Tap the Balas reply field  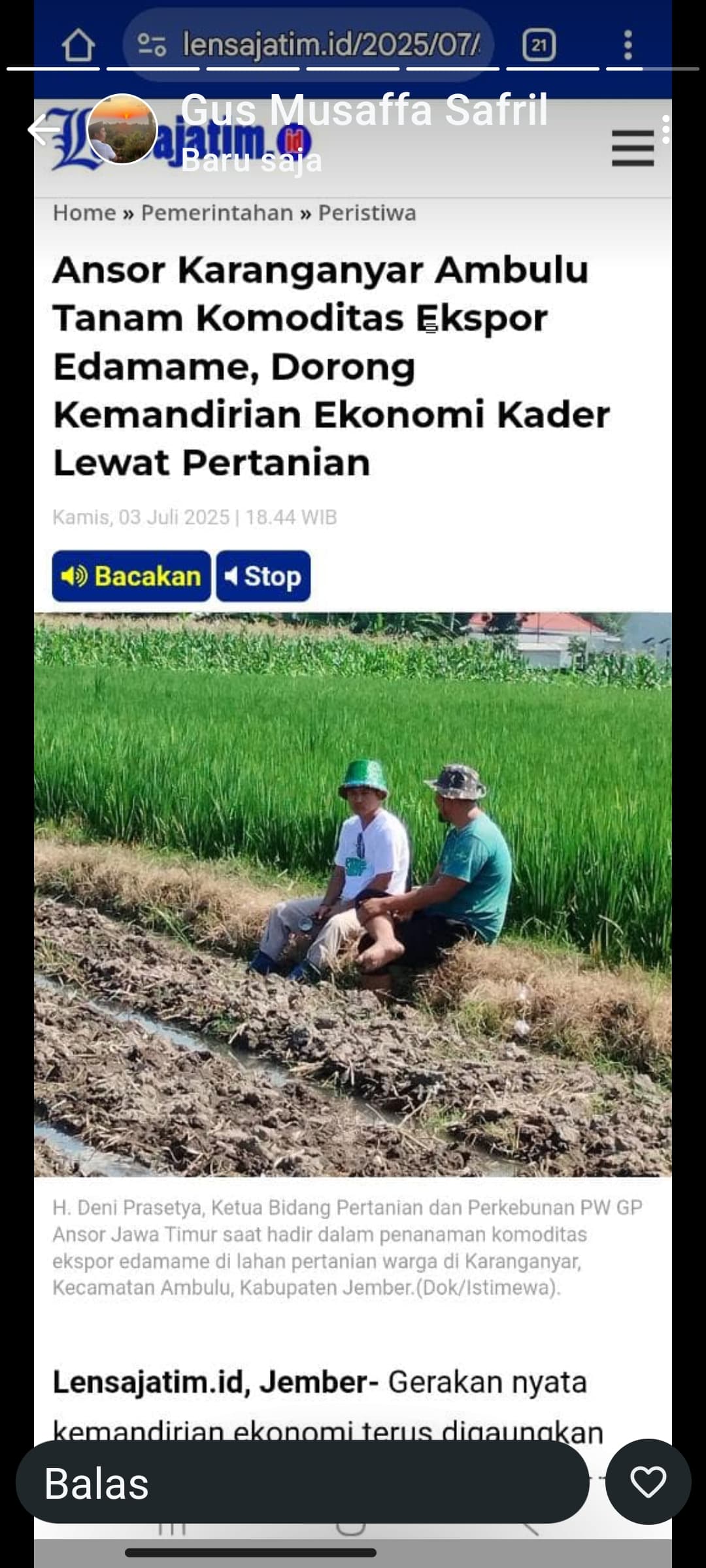303,1482
